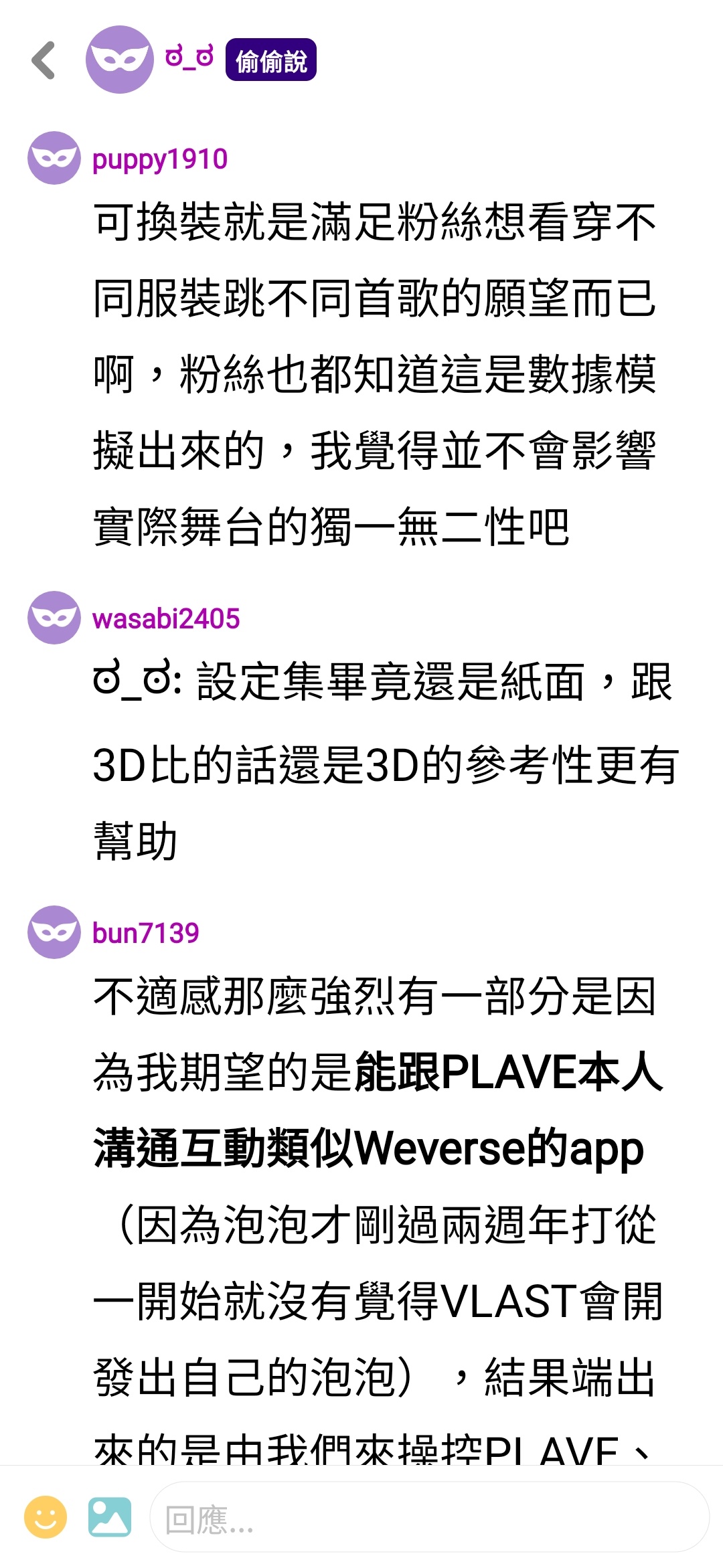Open bun7139's profile name
The image size is (723, 1568).
(146, 932)
